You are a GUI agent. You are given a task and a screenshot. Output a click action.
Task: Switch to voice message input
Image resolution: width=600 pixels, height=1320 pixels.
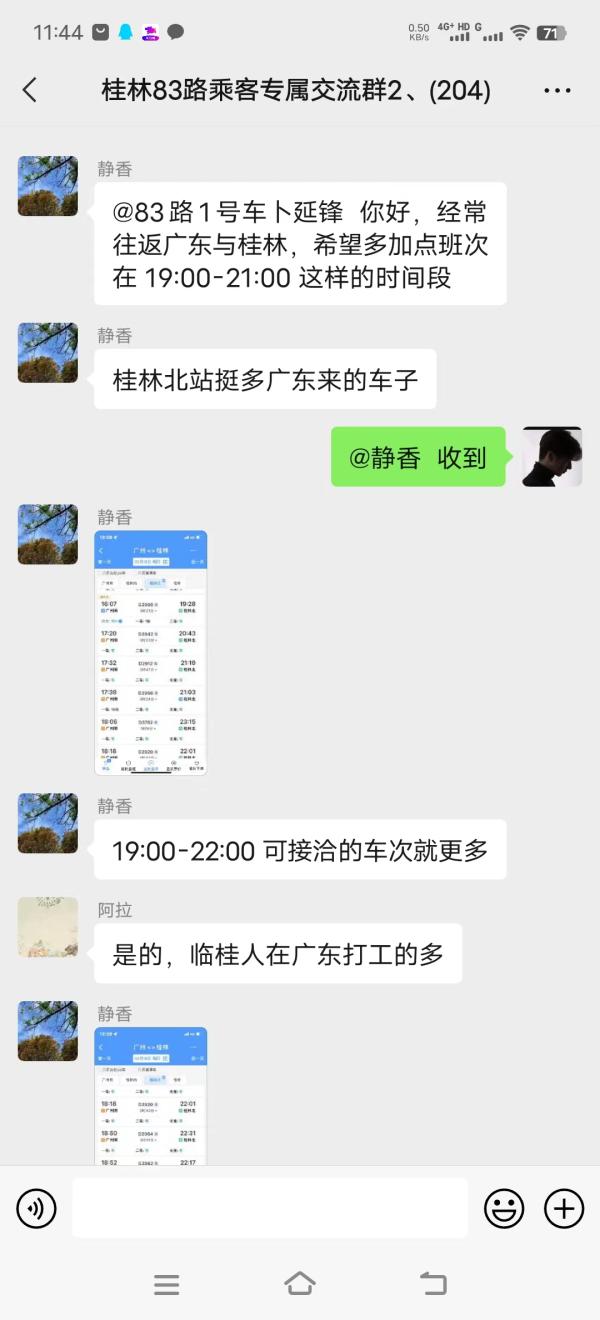click(36, 1209)
